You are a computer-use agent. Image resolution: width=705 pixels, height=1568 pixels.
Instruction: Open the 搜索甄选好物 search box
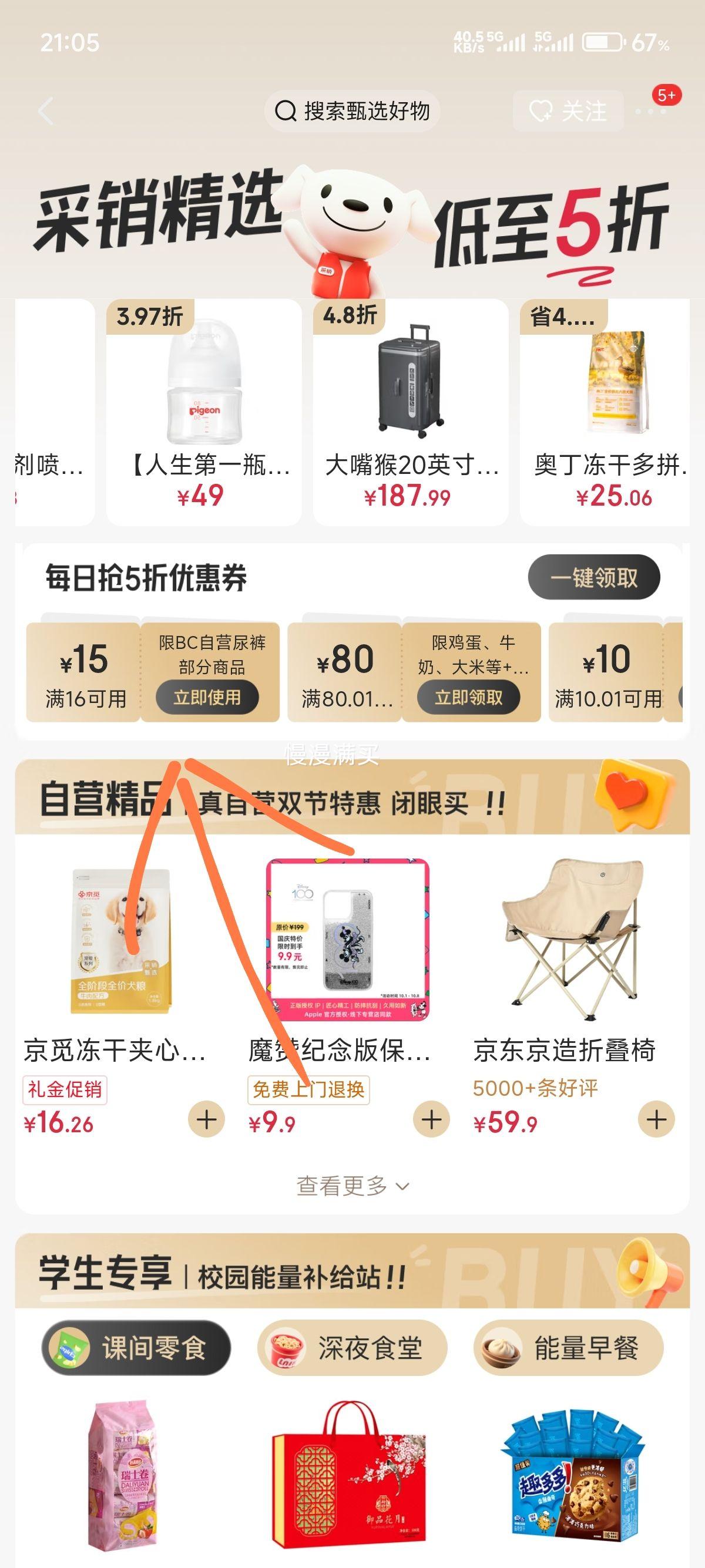(x=352, y=112)
